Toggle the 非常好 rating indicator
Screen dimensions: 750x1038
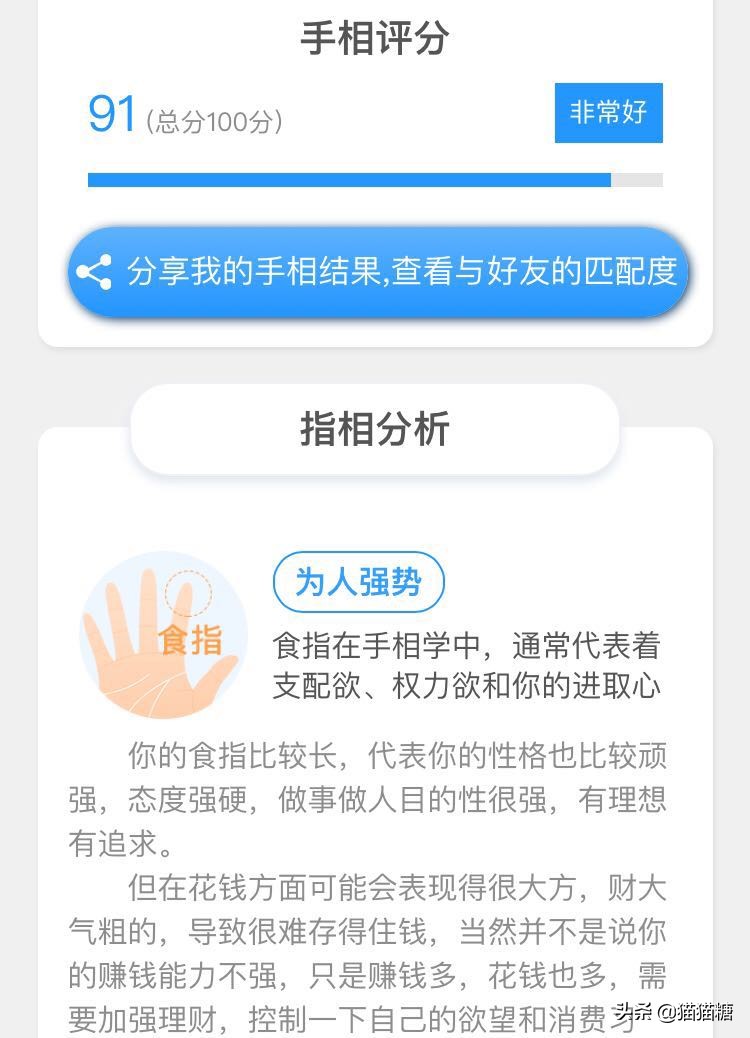[x=608, y=113]
